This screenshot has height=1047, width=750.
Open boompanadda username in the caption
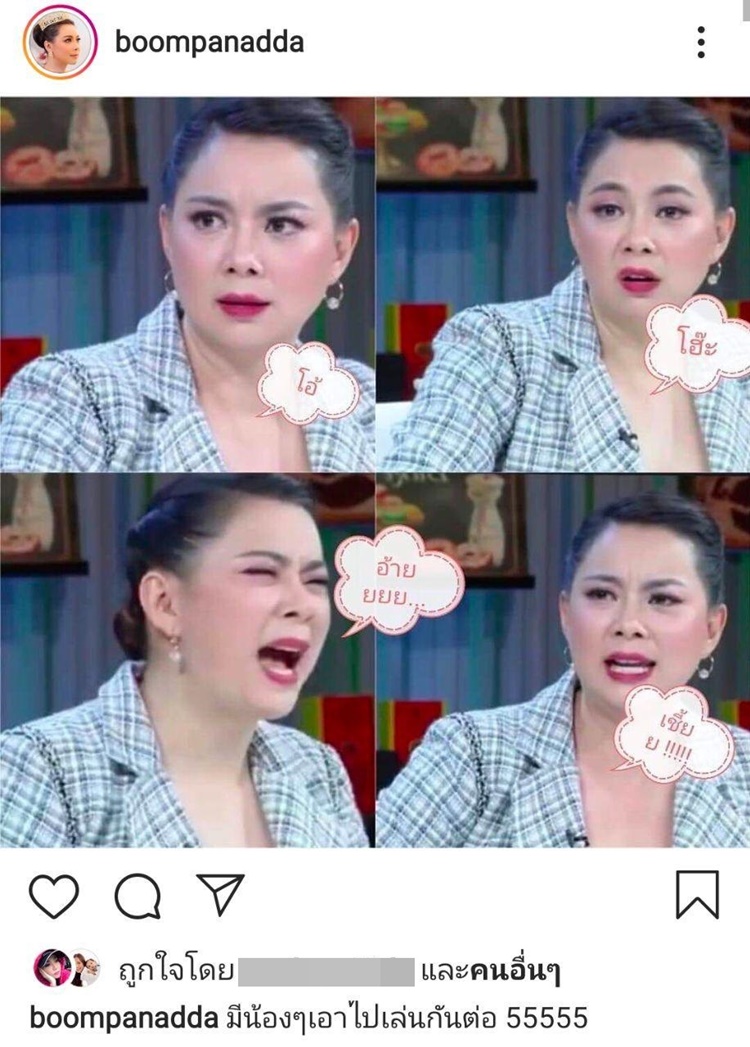pos(125,1019)
